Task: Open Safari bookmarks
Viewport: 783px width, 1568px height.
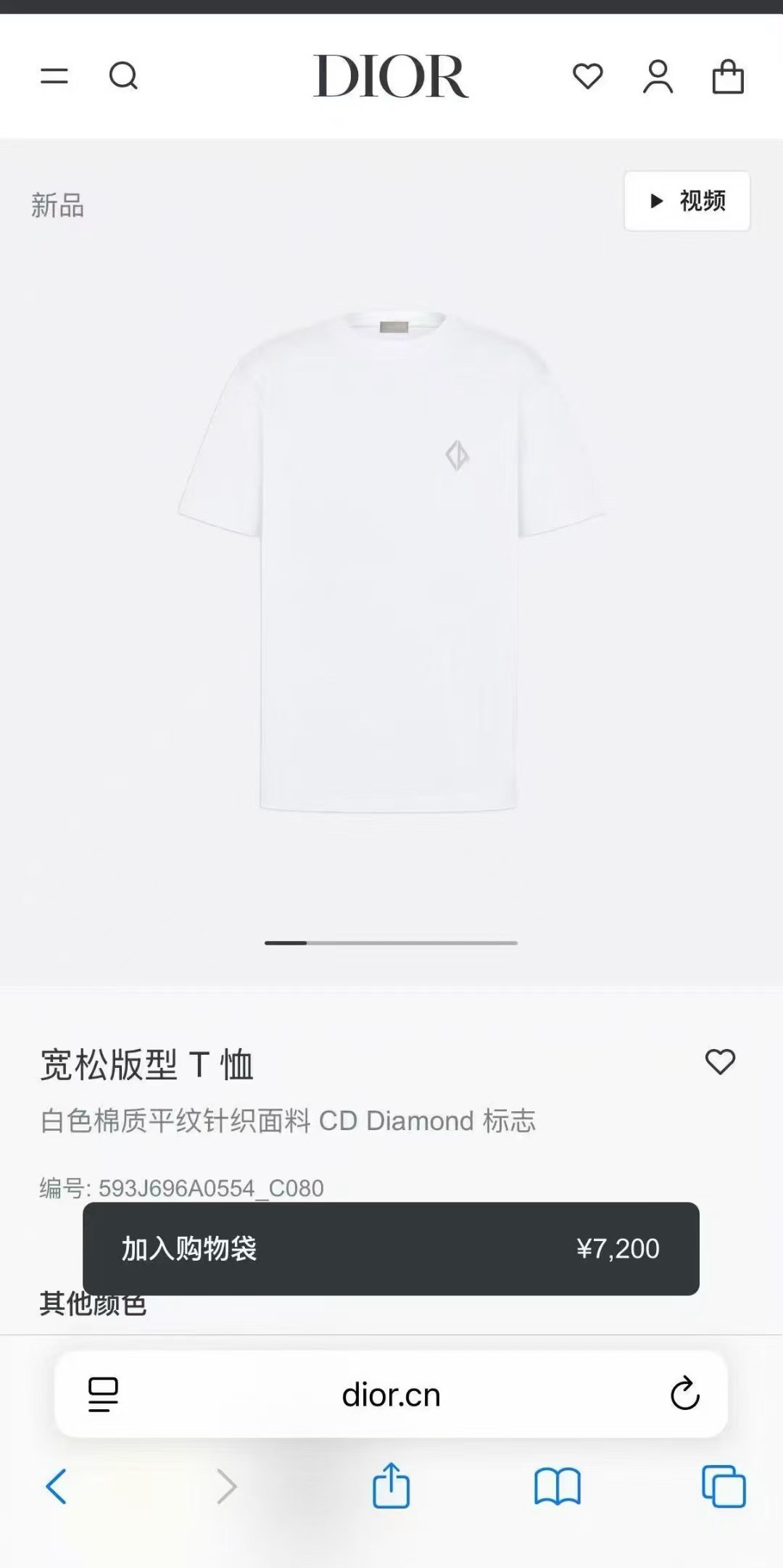Action: 558,1486
